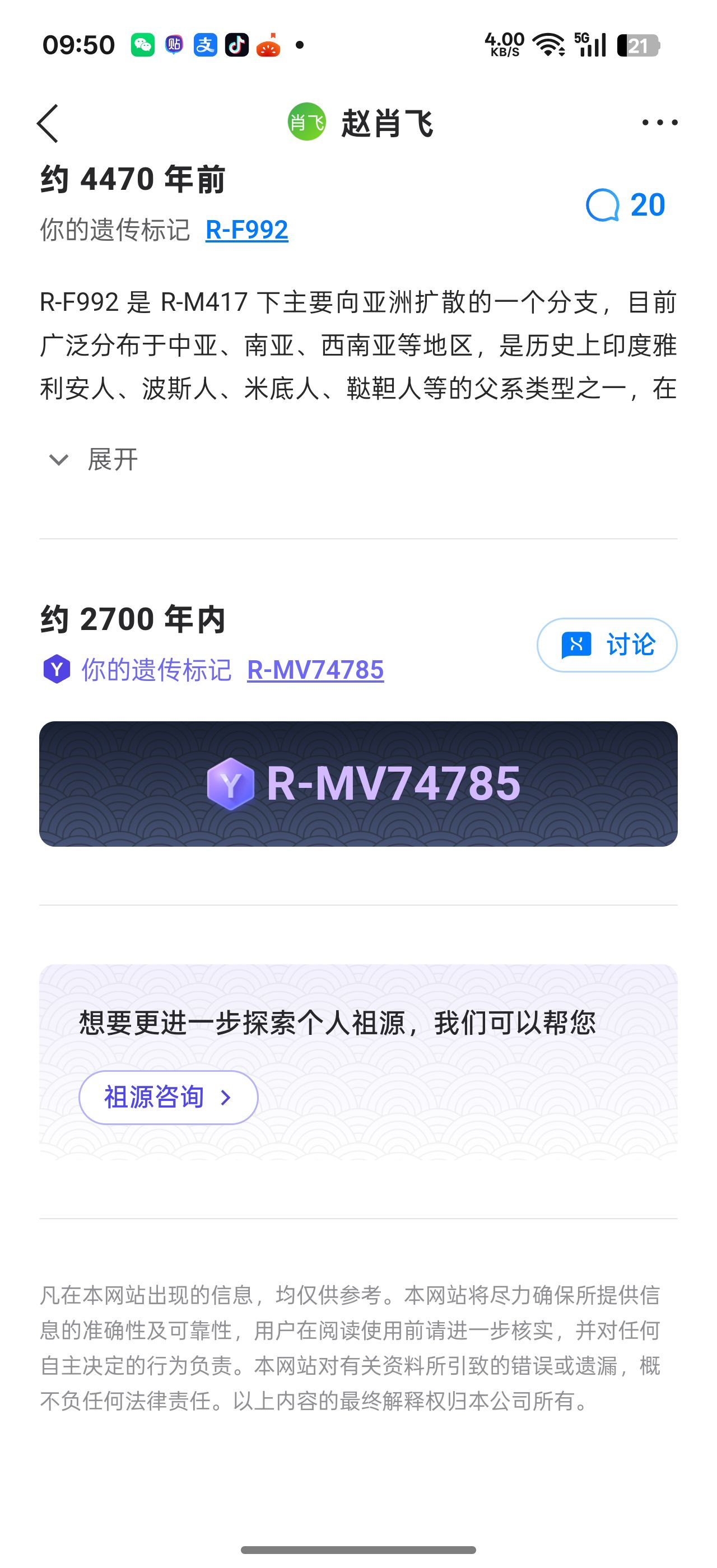Expand the R-F992 description with 展开

[x=94, y=460]
